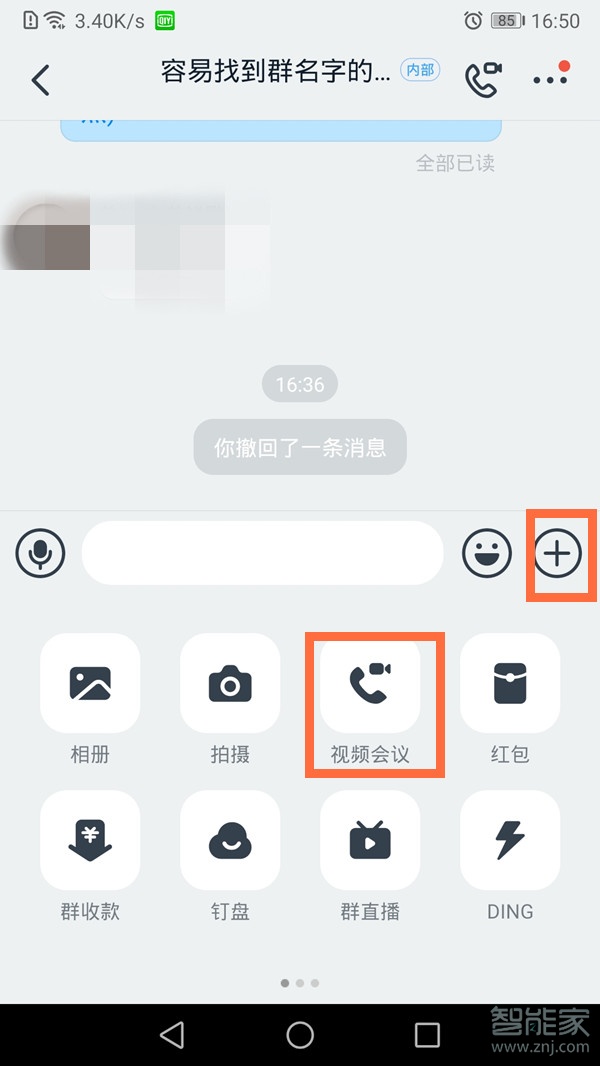Open the emoji picker

487,553
